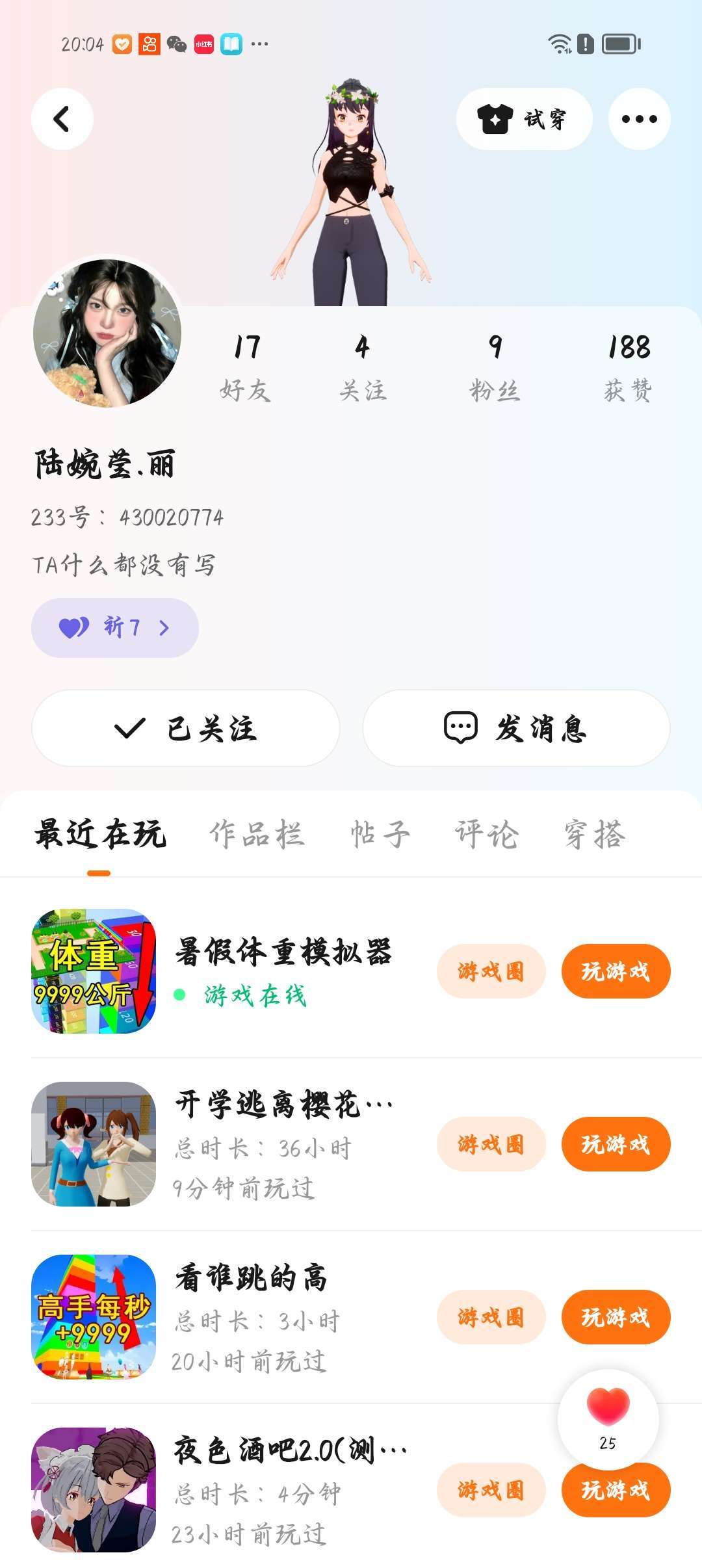Switch to the 作品栏 tab
702x1568 pixels.
(x=257, y=834)
